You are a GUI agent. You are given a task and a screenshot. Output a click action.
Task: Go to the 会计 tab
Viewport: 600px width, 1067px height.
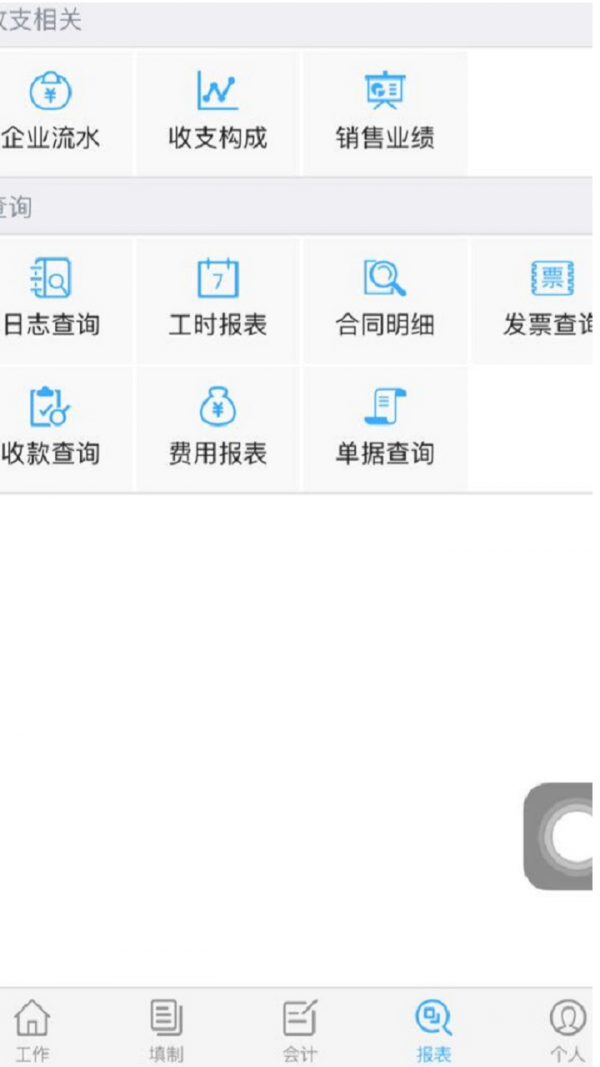(x=299, y=1030)
